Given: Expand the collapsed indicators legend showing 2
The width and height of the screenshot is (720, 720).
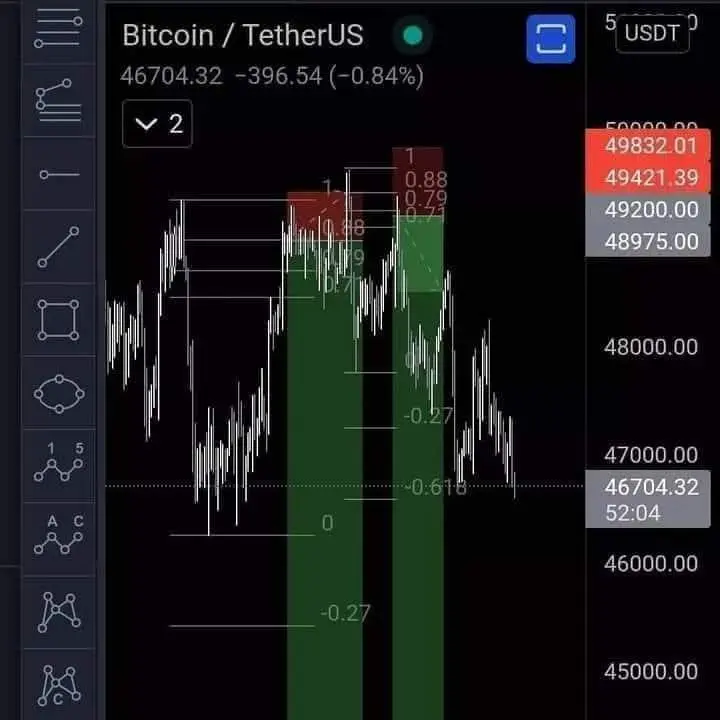Looking at the screenshot, I should click(x=158, y=124).
